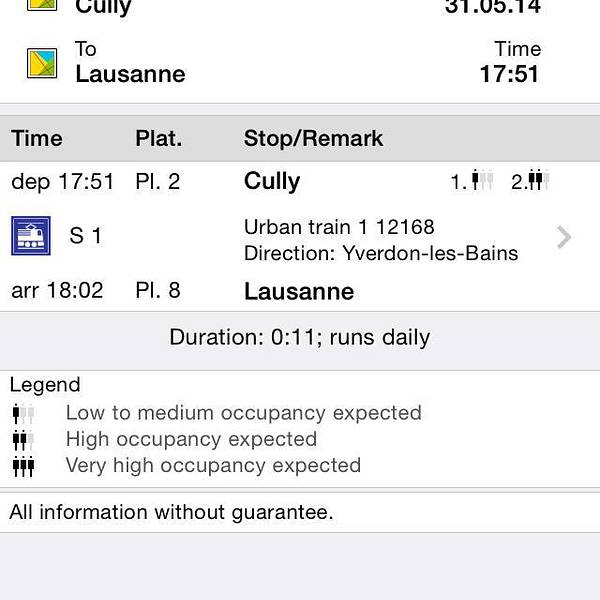Open S 1 Urban train 12168 details
The width and height of the screenshot is (600, 600).
coord(563,238)
